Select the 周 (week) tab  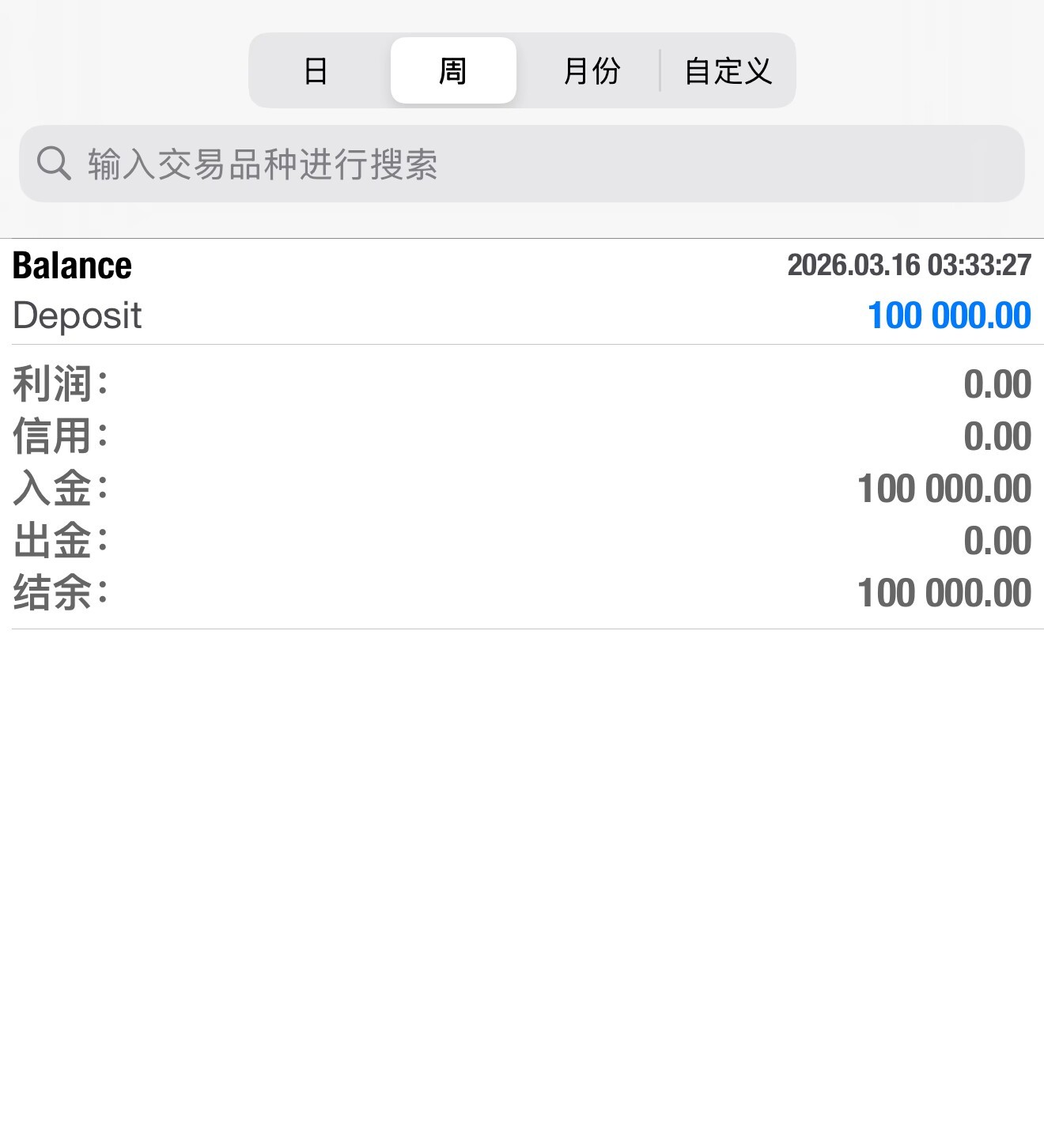coord(452,70)
